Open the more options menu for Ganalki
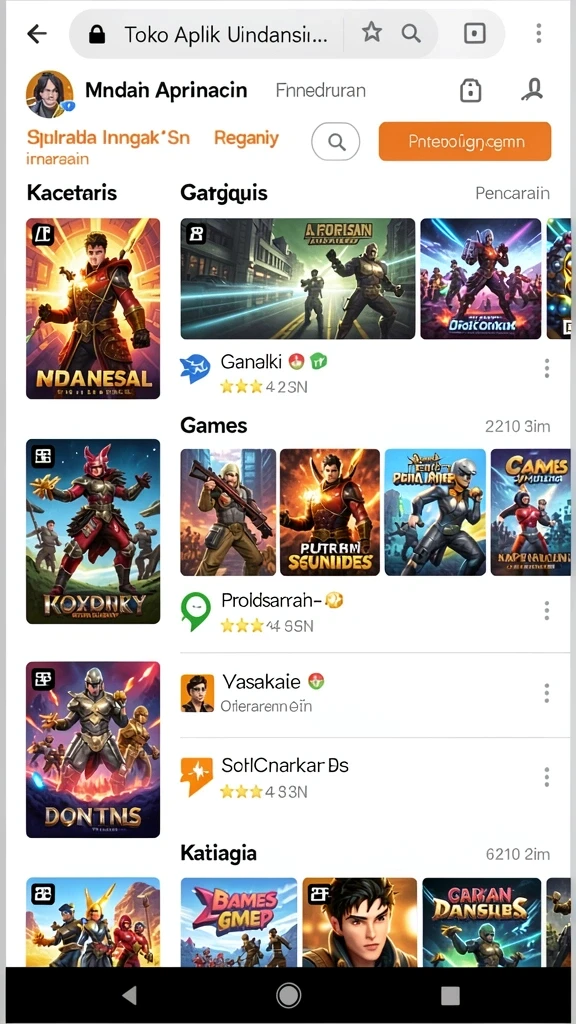This screenshot has height=1024, width=576. tap(547, 368)
